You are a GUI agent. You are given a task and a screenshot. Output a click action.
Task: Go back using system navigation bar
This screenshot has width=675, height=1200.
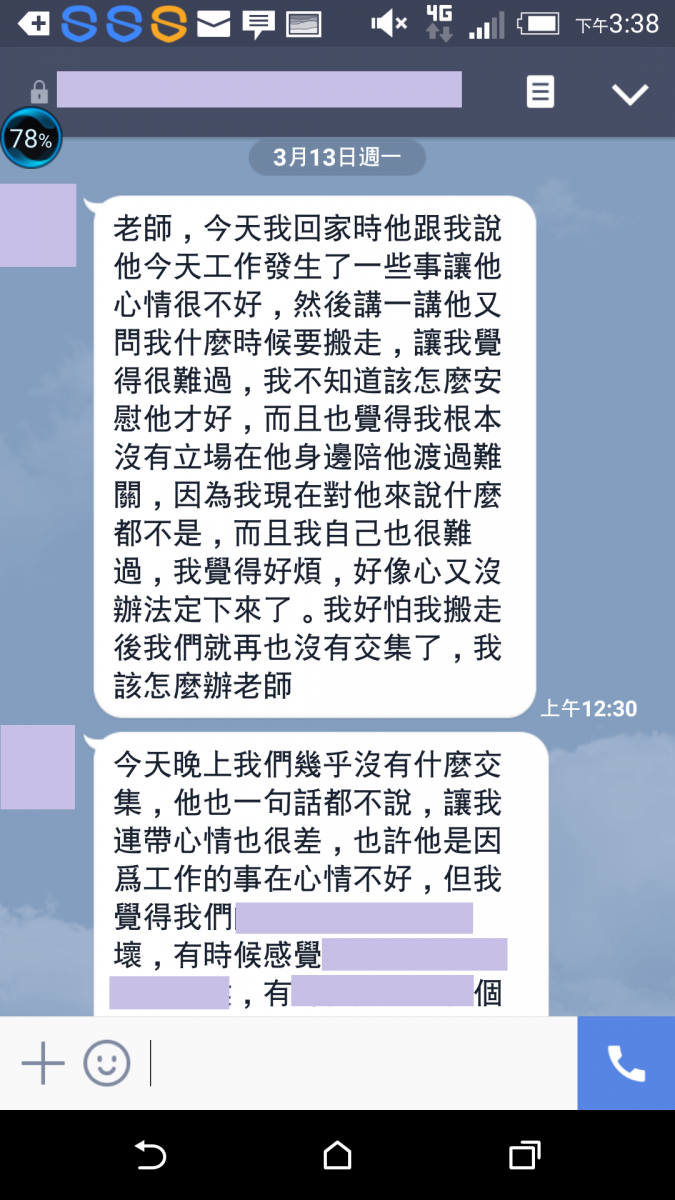click(x=150, y=1156)
